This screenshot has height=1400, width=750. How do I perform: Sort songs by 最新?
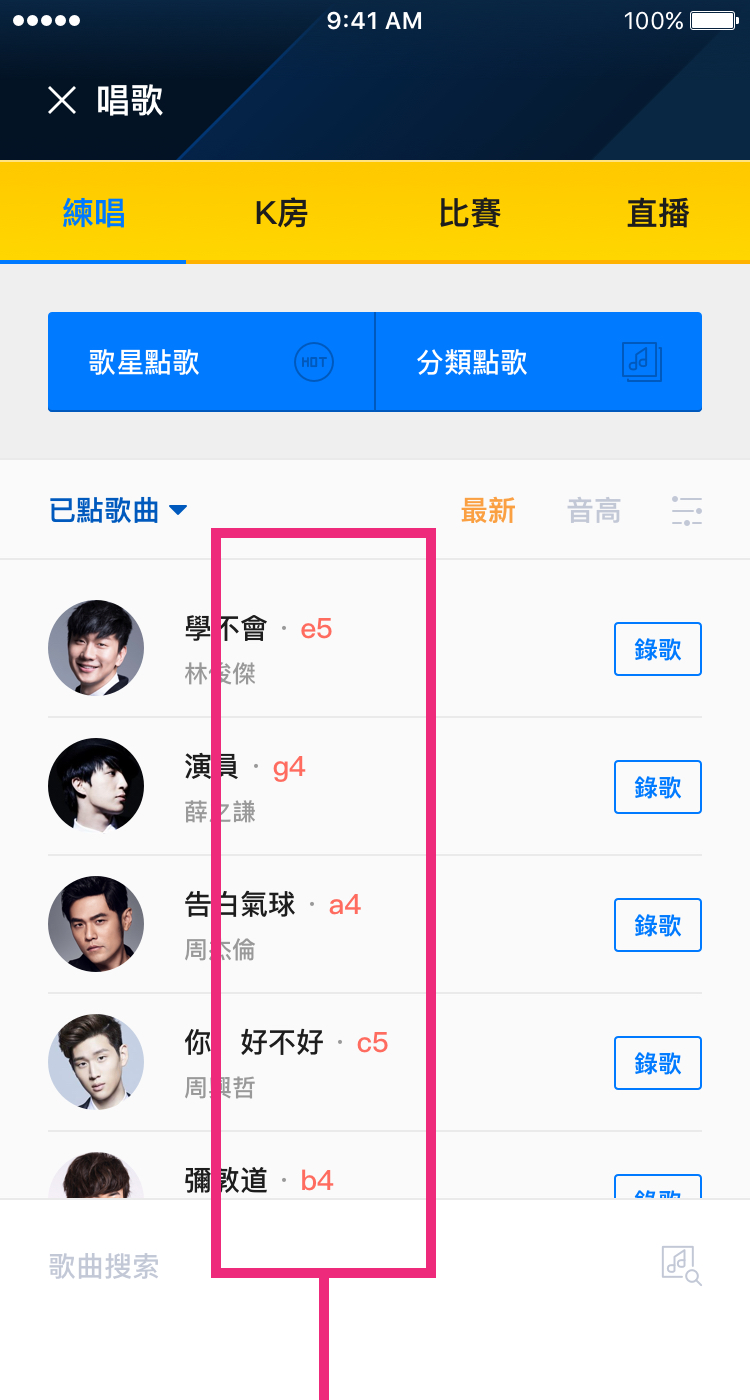tap(487, 511)
